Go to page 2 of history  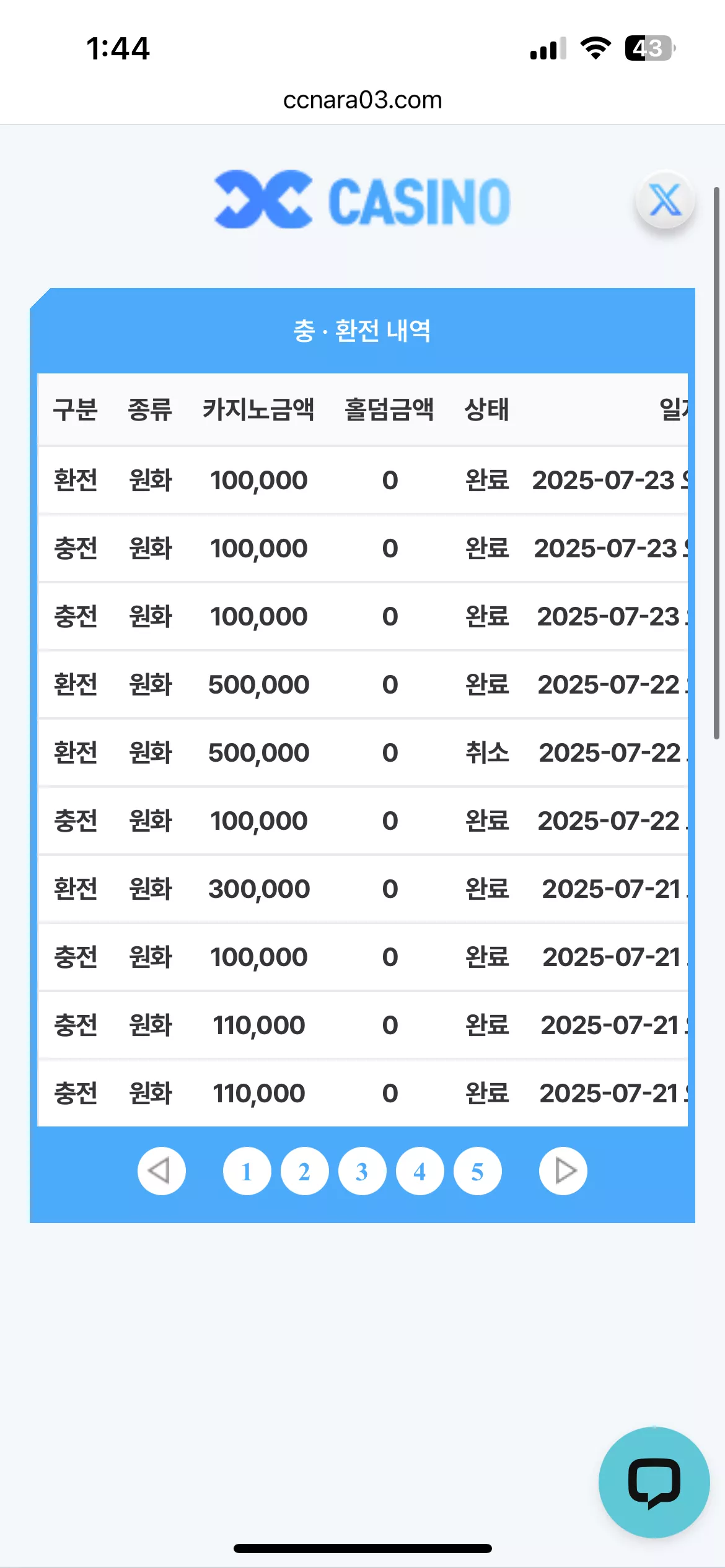click(304, 1171)
